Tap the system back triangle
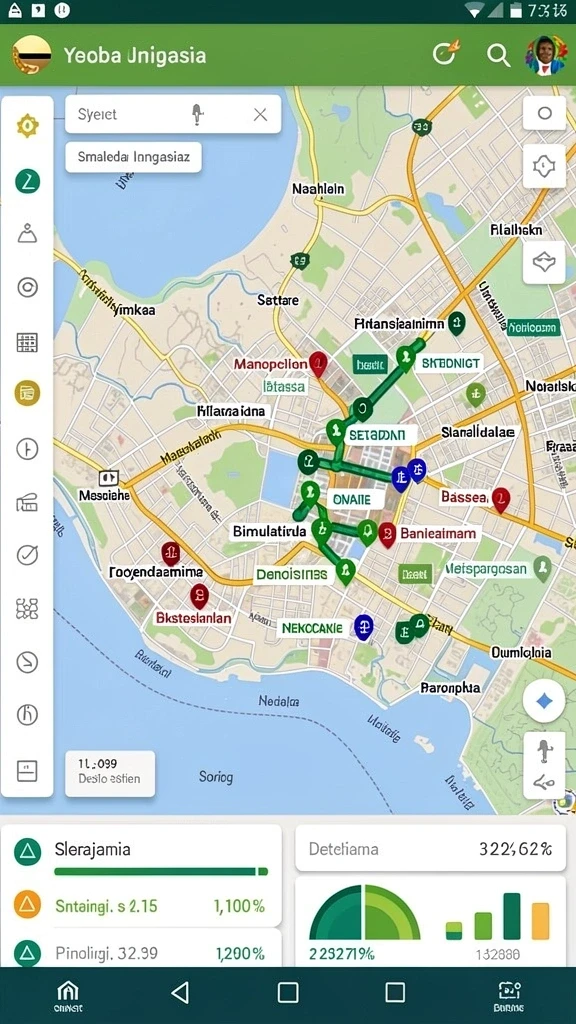 [x=180, y=993]
